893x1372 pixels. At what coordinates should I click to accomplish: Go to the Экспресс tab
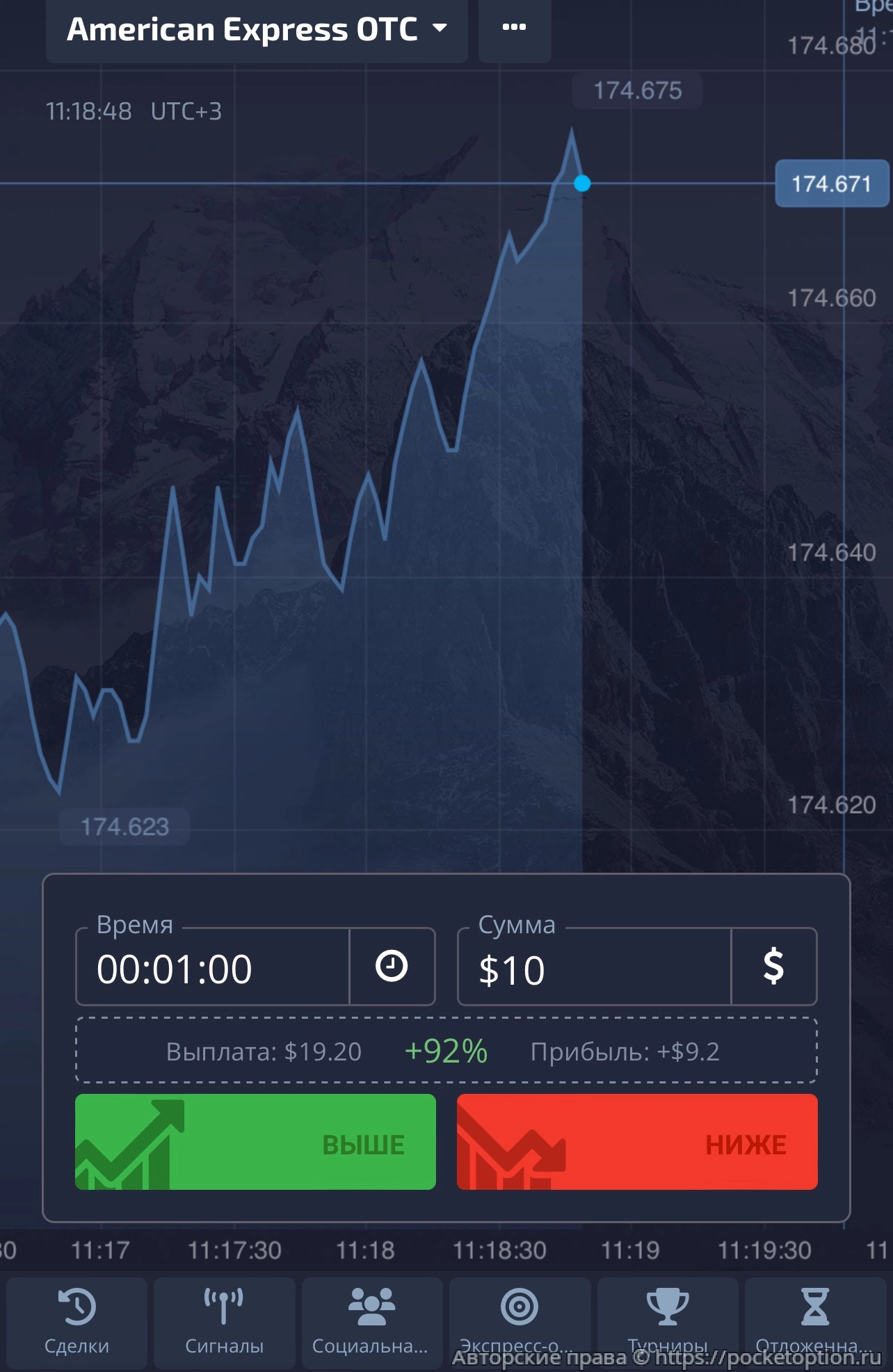[x=519, y=1320]
